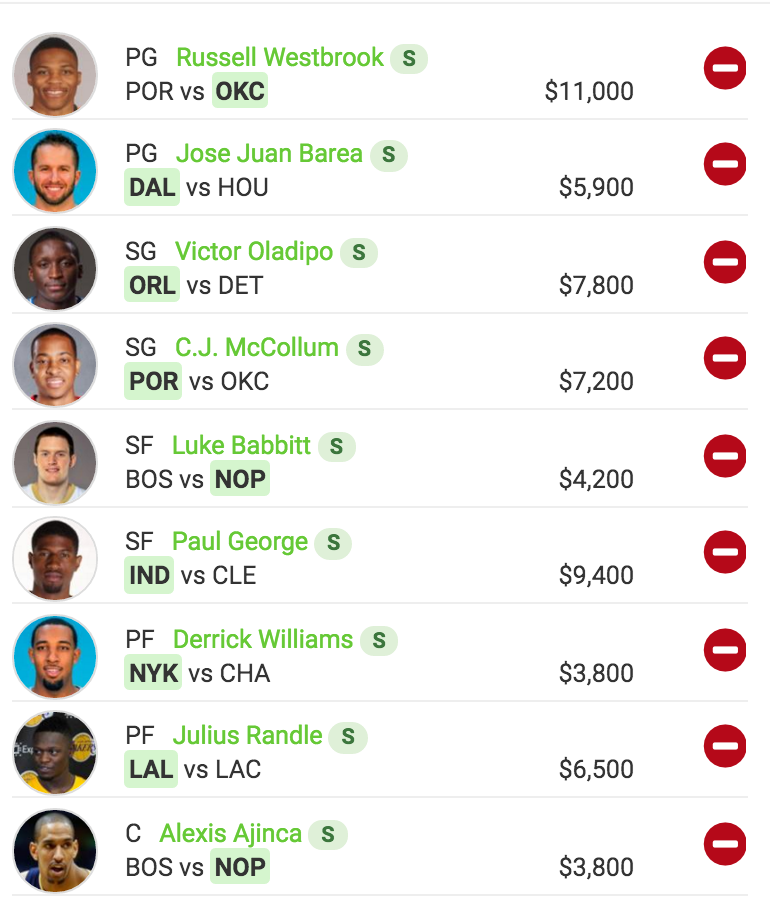Remove Victor Oladipo with the minus button
This screenshot has width=770, height=912.
tap(725, 262)
